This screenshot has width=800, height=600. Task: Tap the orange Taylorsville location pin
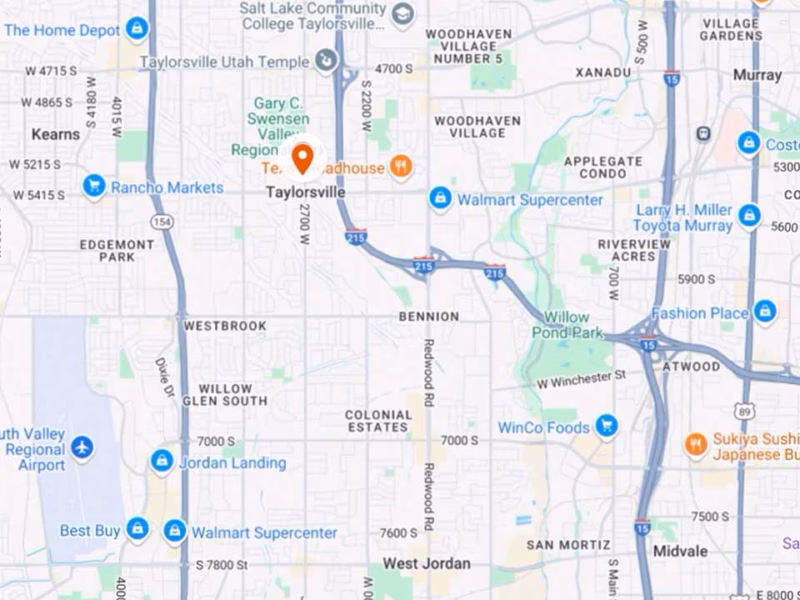click(303, 159)
